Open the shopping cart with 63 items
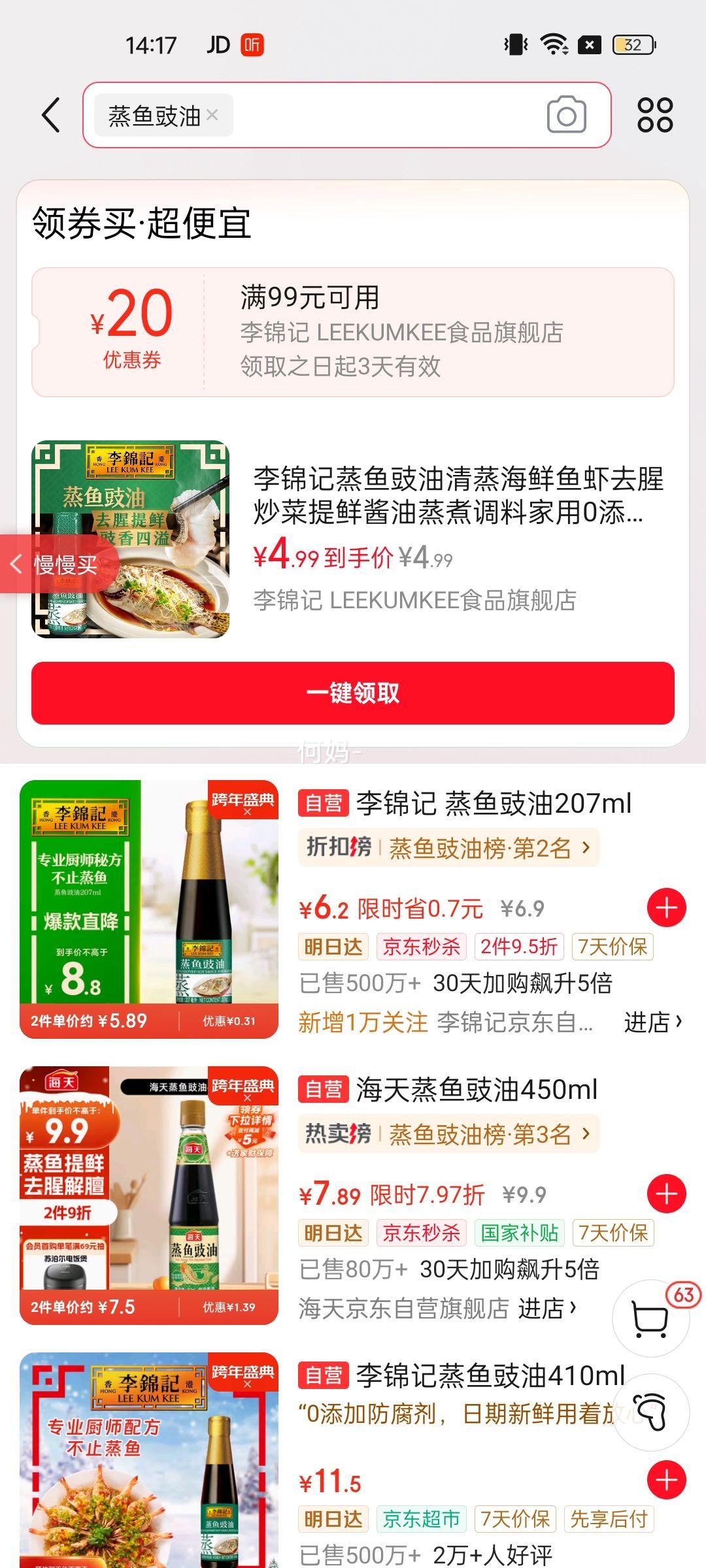Screen dimensions: 706x1568 point(651,1318)
